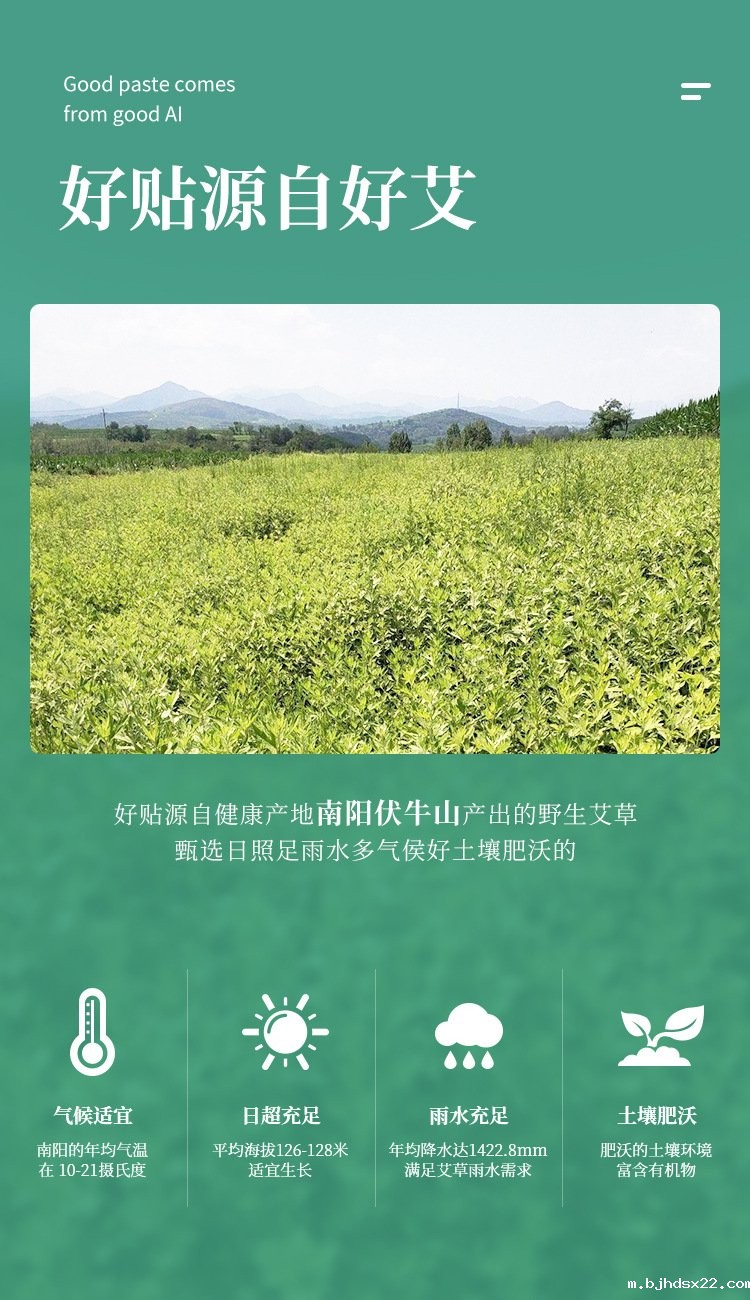Click the mugwort field photograph
The width and height of the screenshot is (750, 1300).
(x=375, y=528)
